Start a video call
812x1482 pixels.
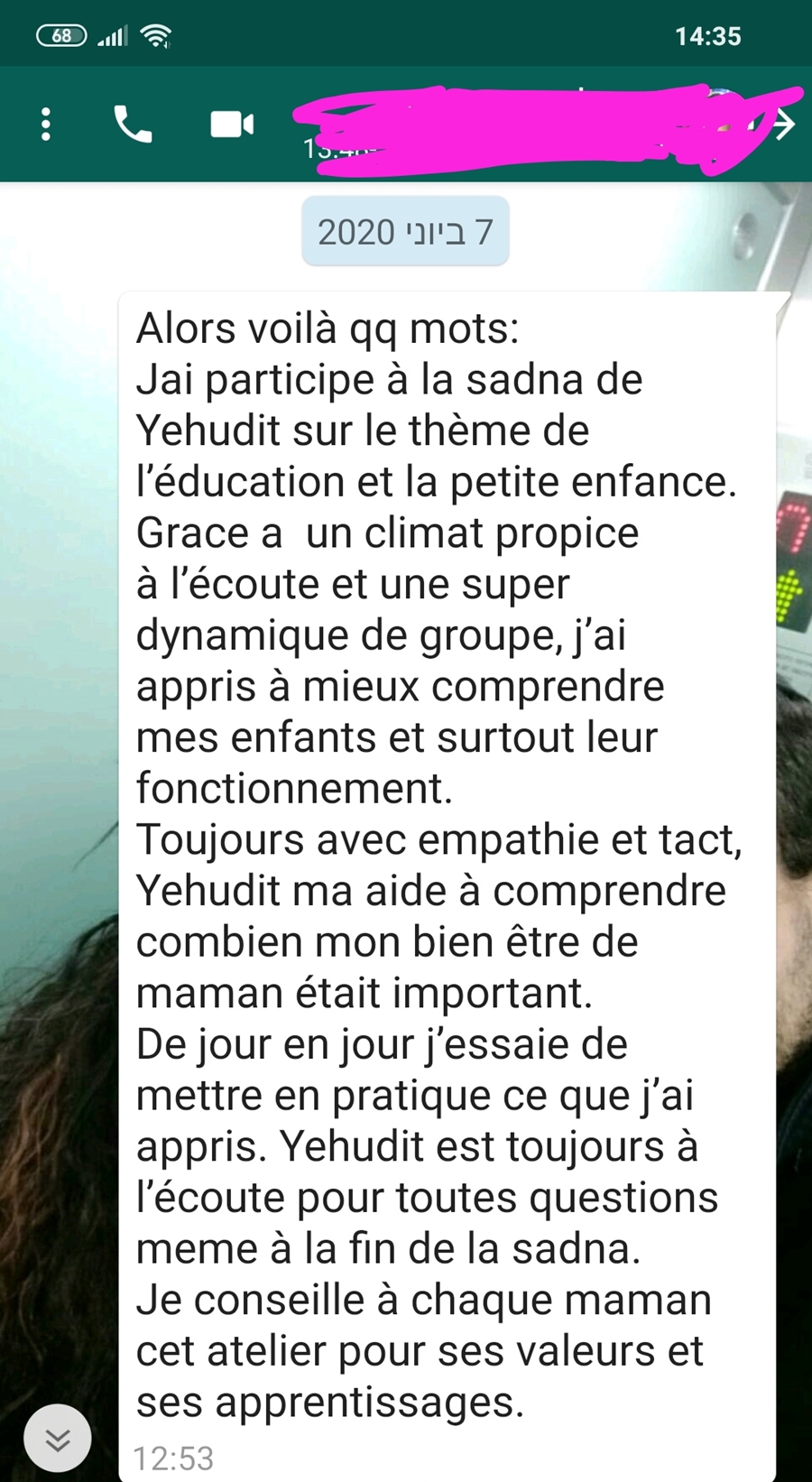(232, 125)
